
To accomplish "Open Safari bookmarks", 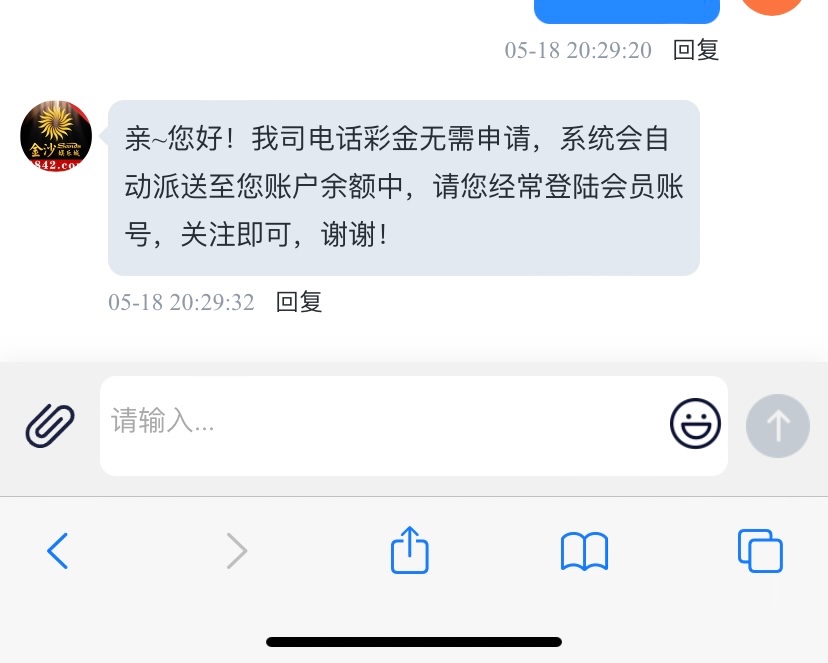I will (x=585, y=551).
